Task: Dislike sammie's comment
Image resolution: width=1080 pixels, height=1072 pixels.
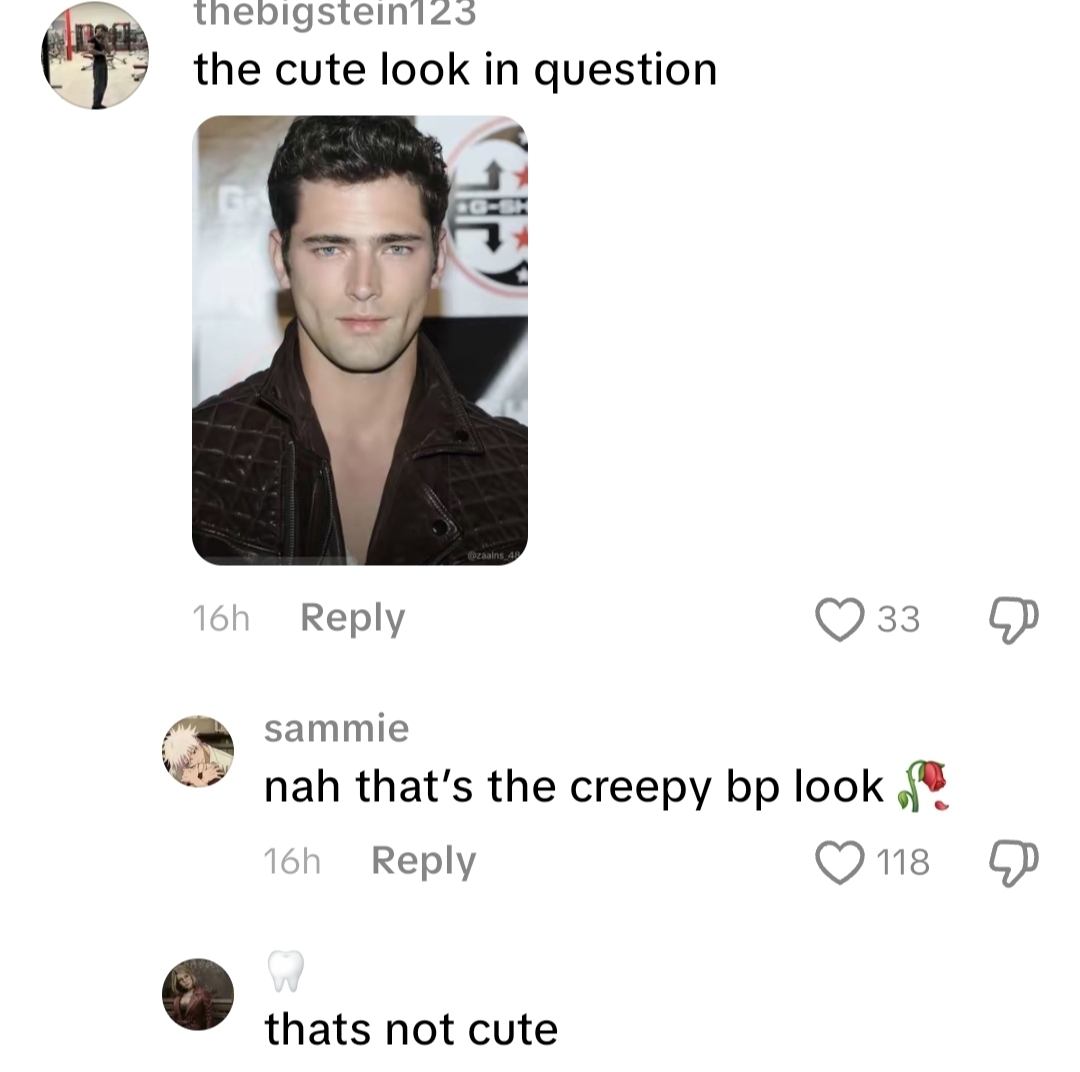Action: (x=1014, y=862)
